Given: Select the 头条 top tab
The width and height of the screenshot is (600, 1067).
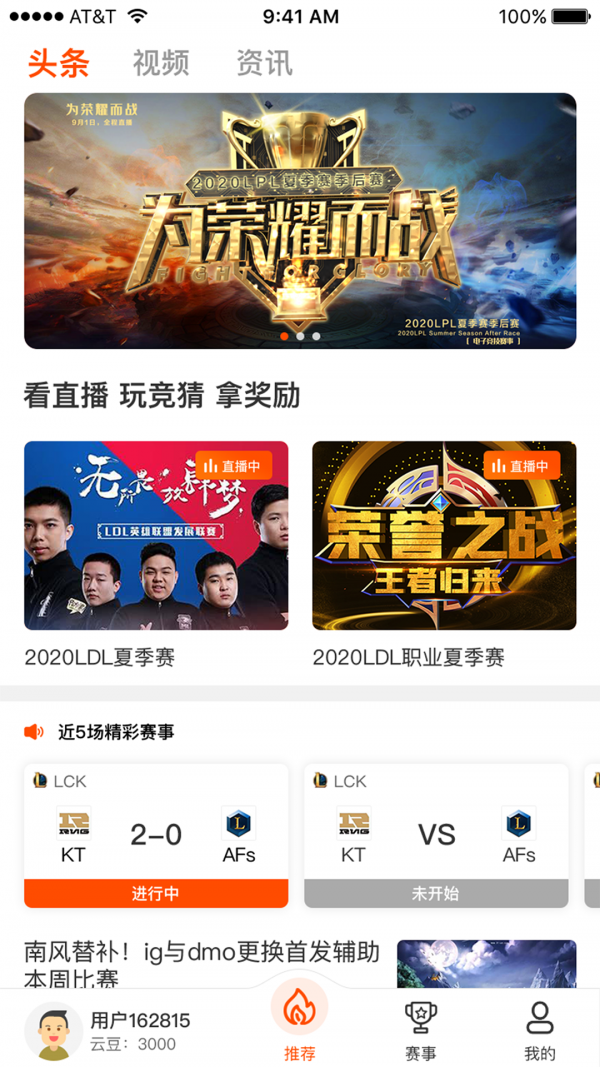Looking at the screenshot, I should 58,63.
